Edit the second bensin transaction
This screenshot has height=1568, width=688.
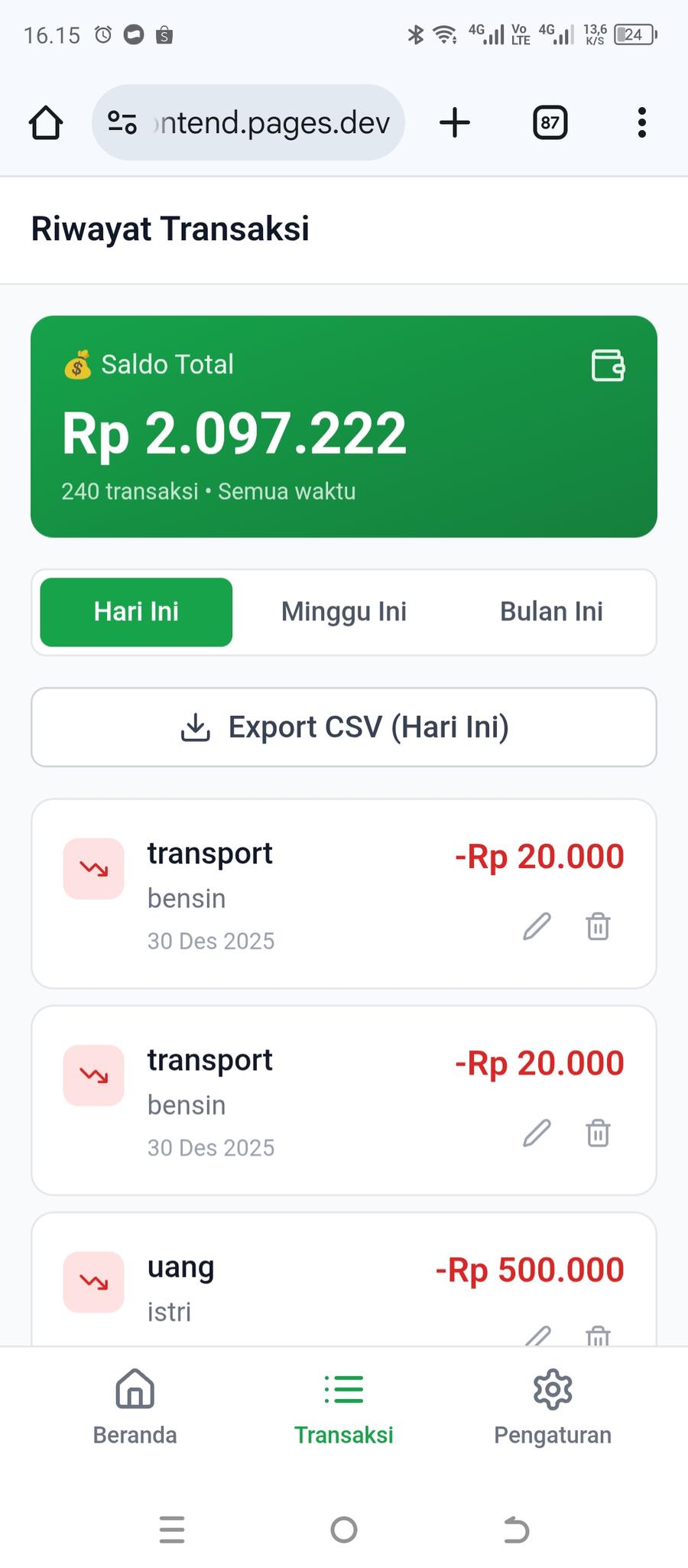[537, 1134]
